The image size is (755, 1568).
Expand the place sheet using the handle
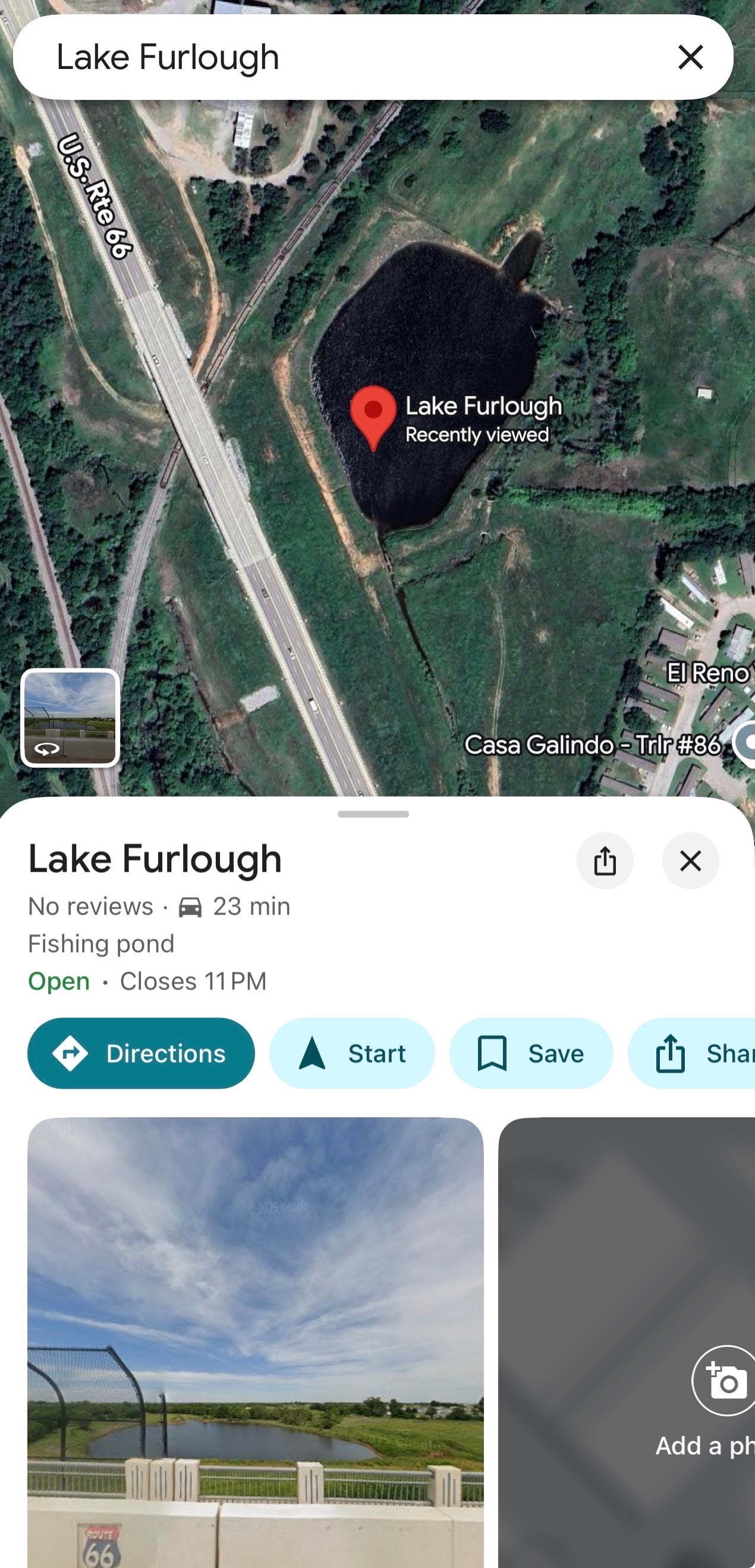[373, 814]
